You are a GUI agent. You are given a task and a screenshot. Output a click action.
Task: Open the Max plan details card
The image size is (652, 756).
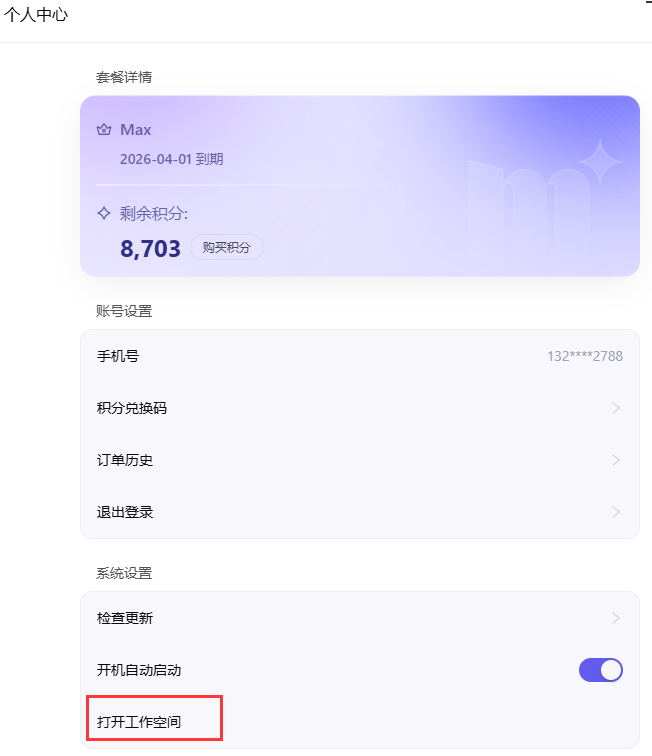coord(359,150)
